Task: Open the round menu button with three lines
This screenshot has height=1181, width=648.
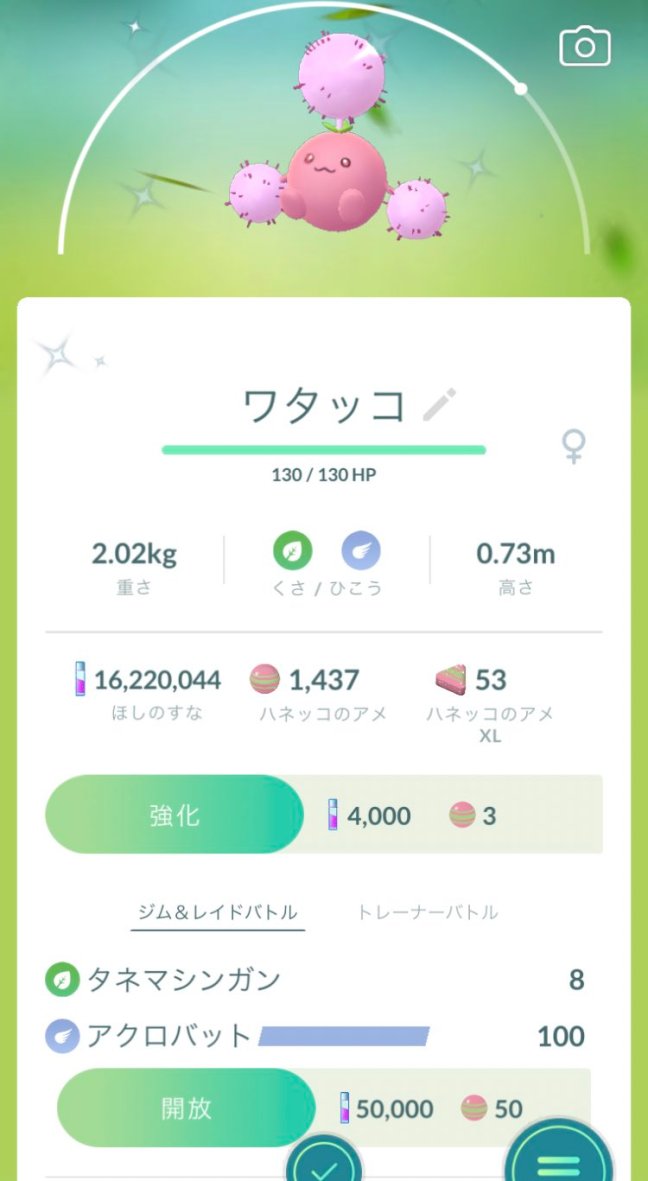Action: click(558, 1161)
